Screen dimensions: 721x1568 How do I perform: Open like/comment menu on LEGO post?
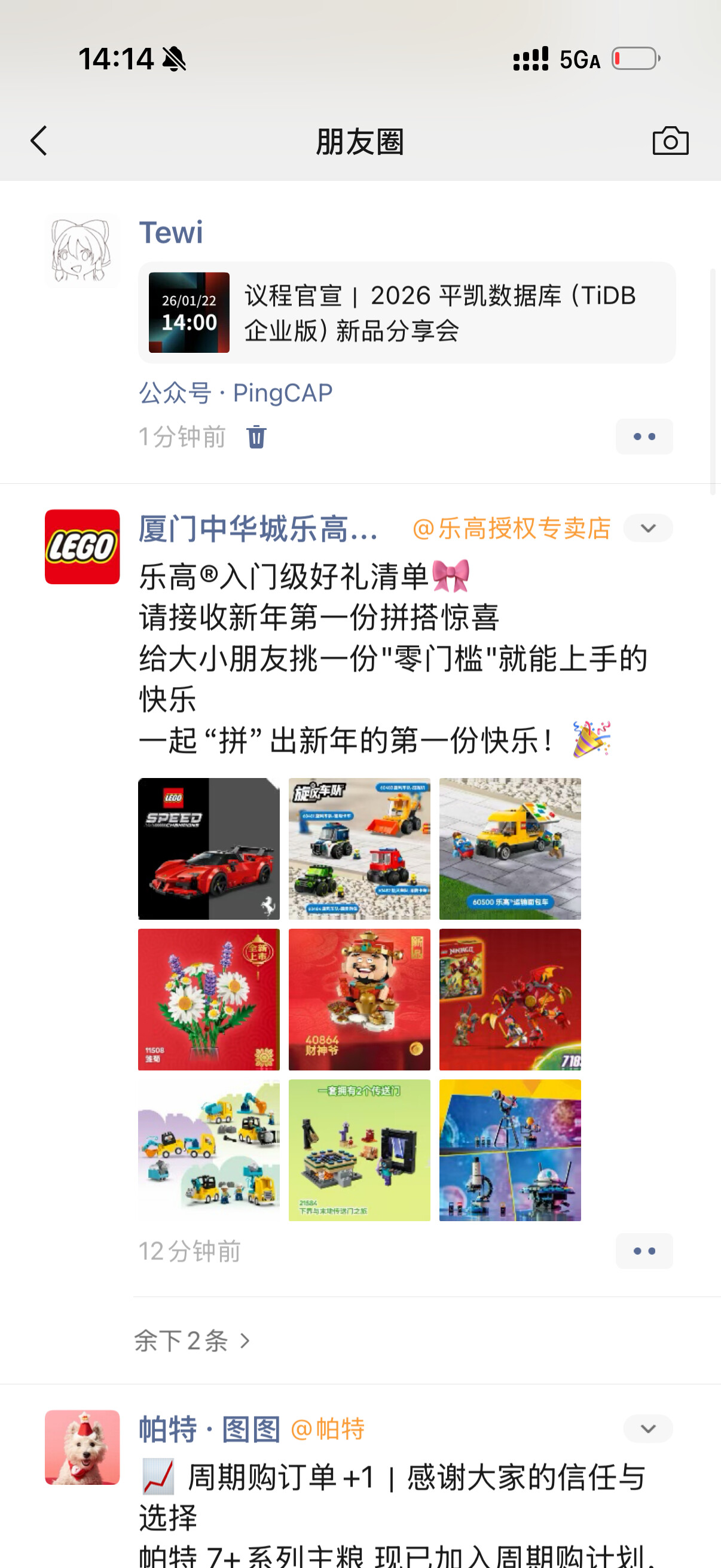(644, 1251)
